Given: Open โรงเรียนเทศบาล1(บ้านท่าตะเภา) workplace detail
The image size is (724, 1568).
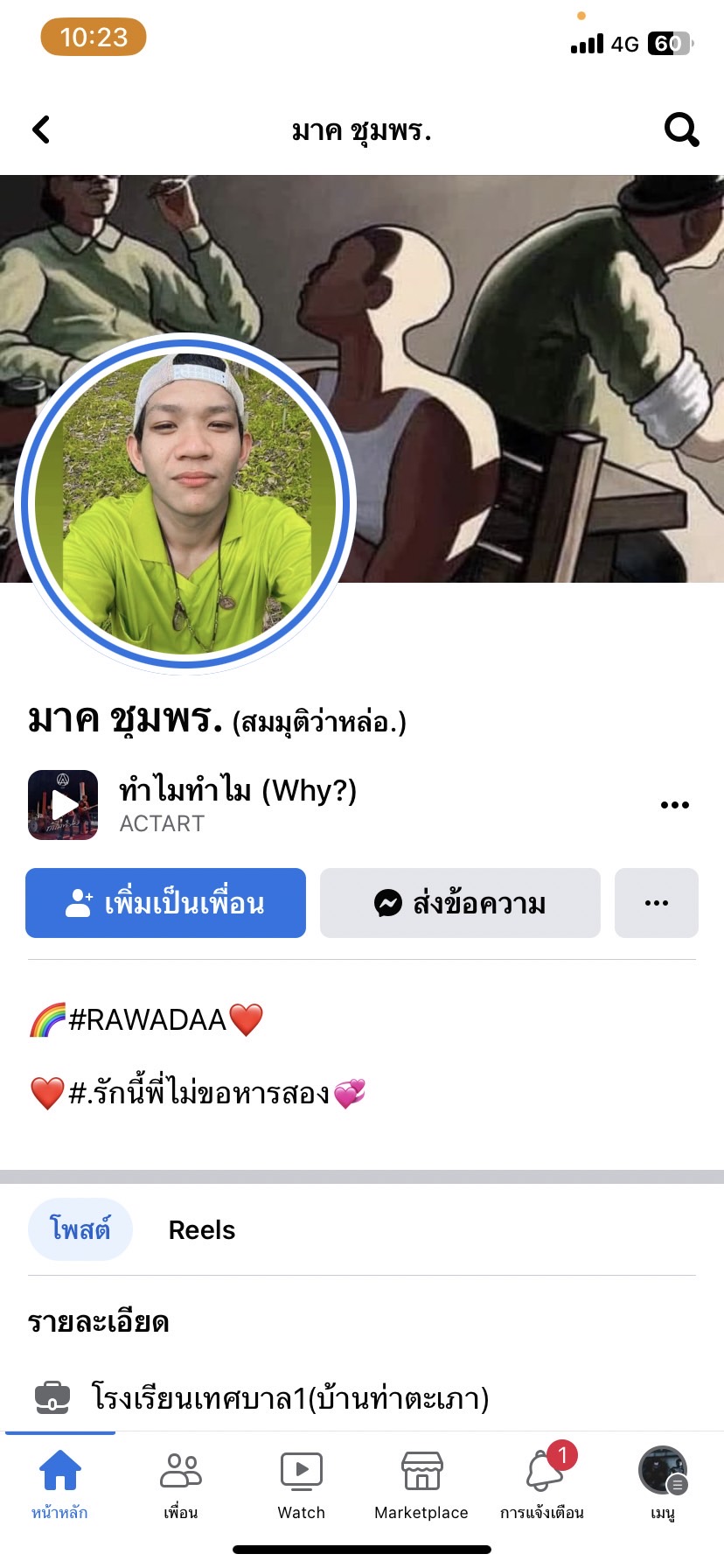Looking at the screenshot, I should 289,1397.
